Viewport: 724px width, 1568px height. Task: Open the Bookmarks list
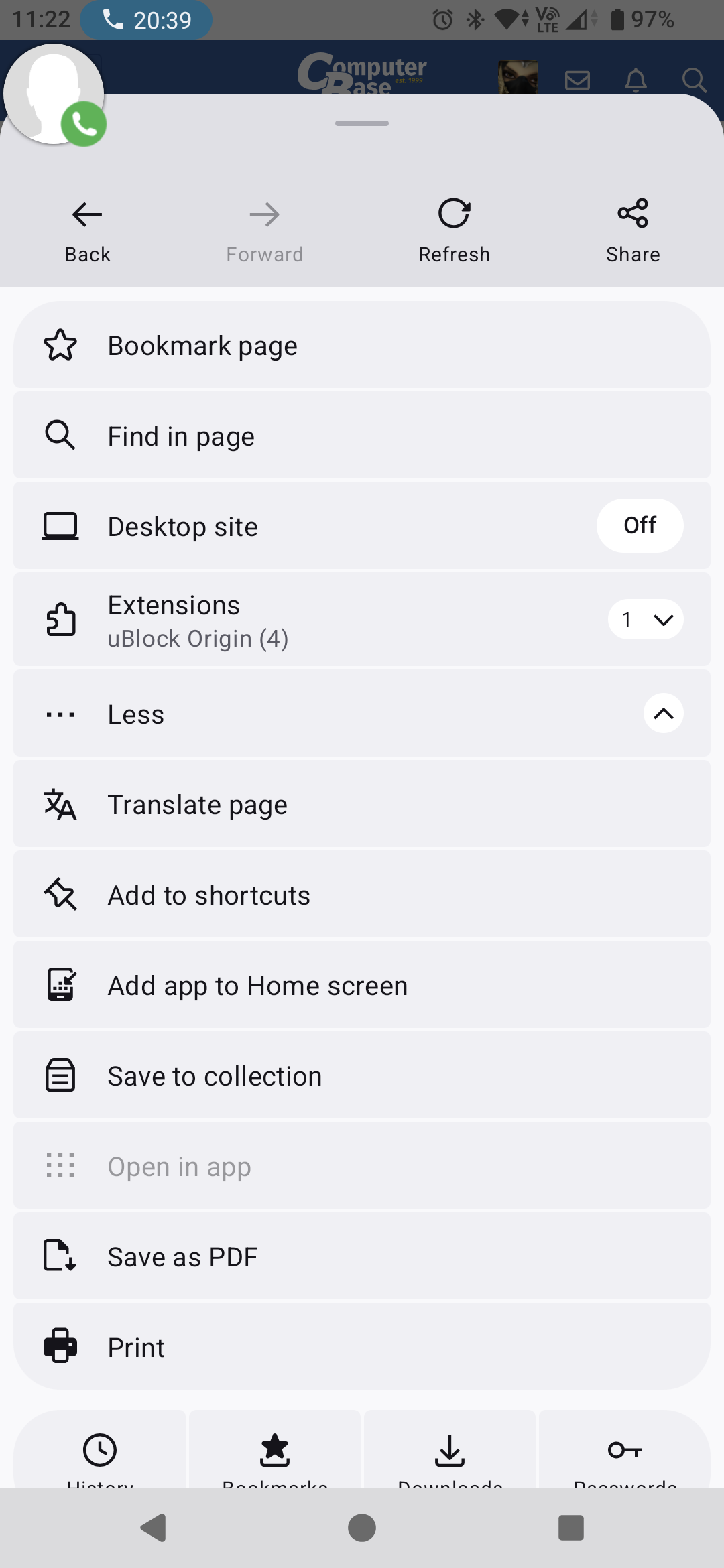(275, 1454)
